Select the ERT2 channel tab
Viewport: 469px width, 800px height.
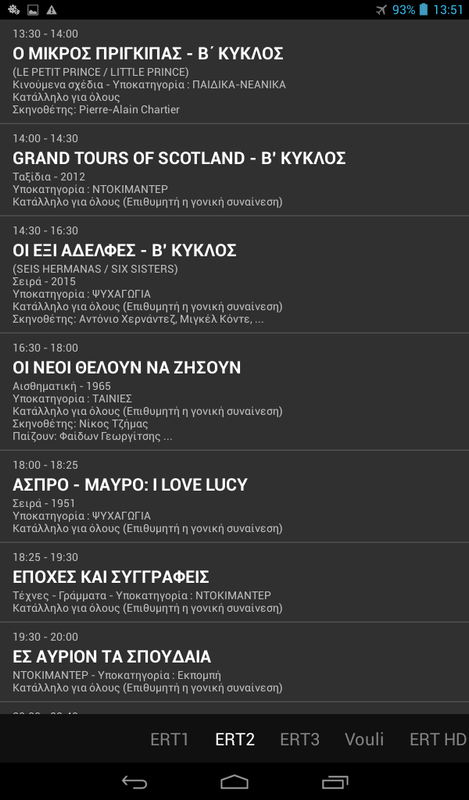pos(235,739)
